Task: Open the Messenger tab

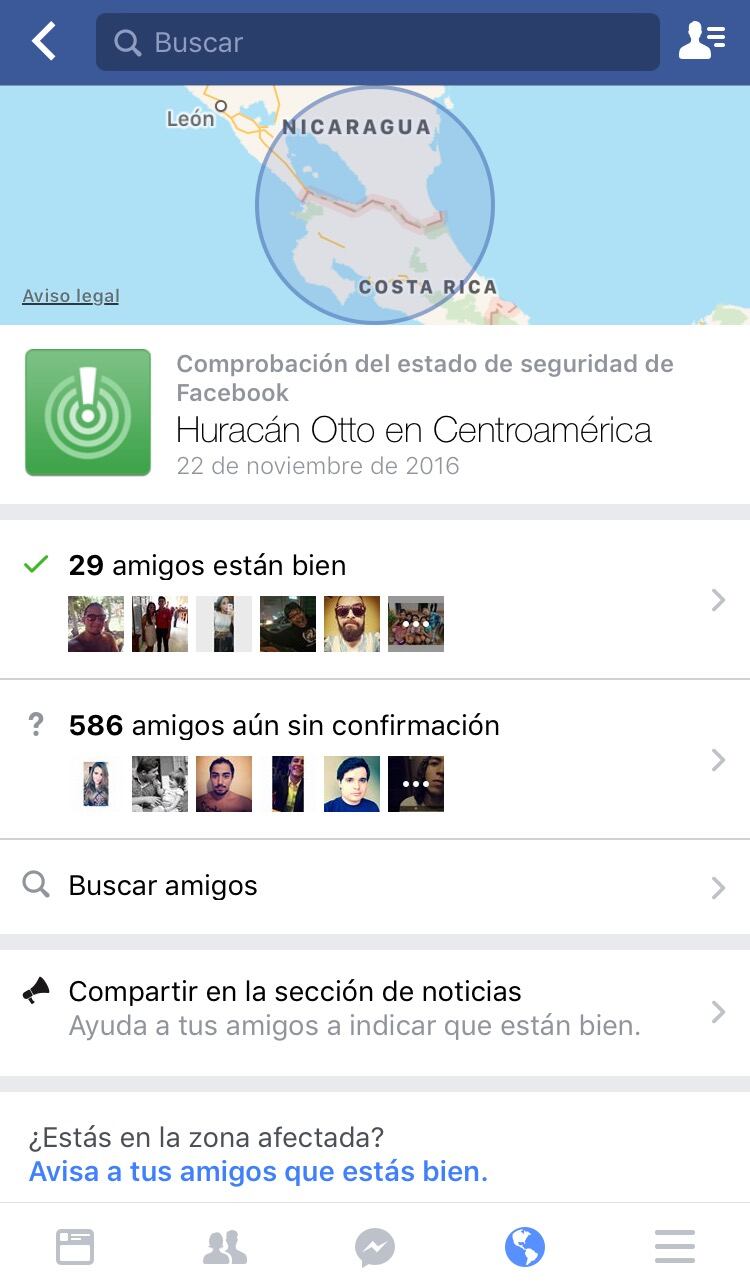Action: point(375,1247)
